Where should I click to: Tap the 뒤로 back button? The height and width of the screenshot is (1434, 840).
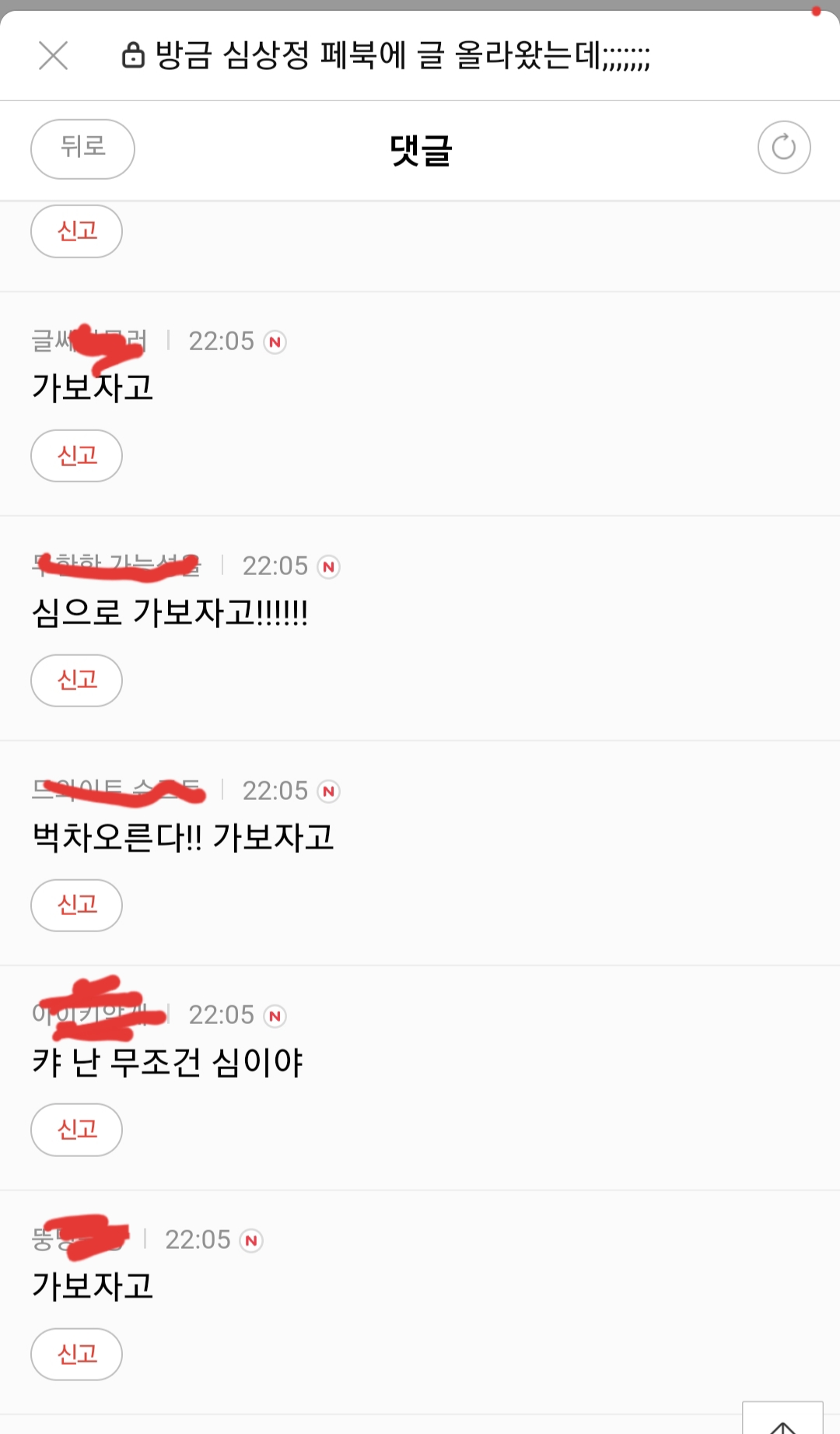[82, 148]
